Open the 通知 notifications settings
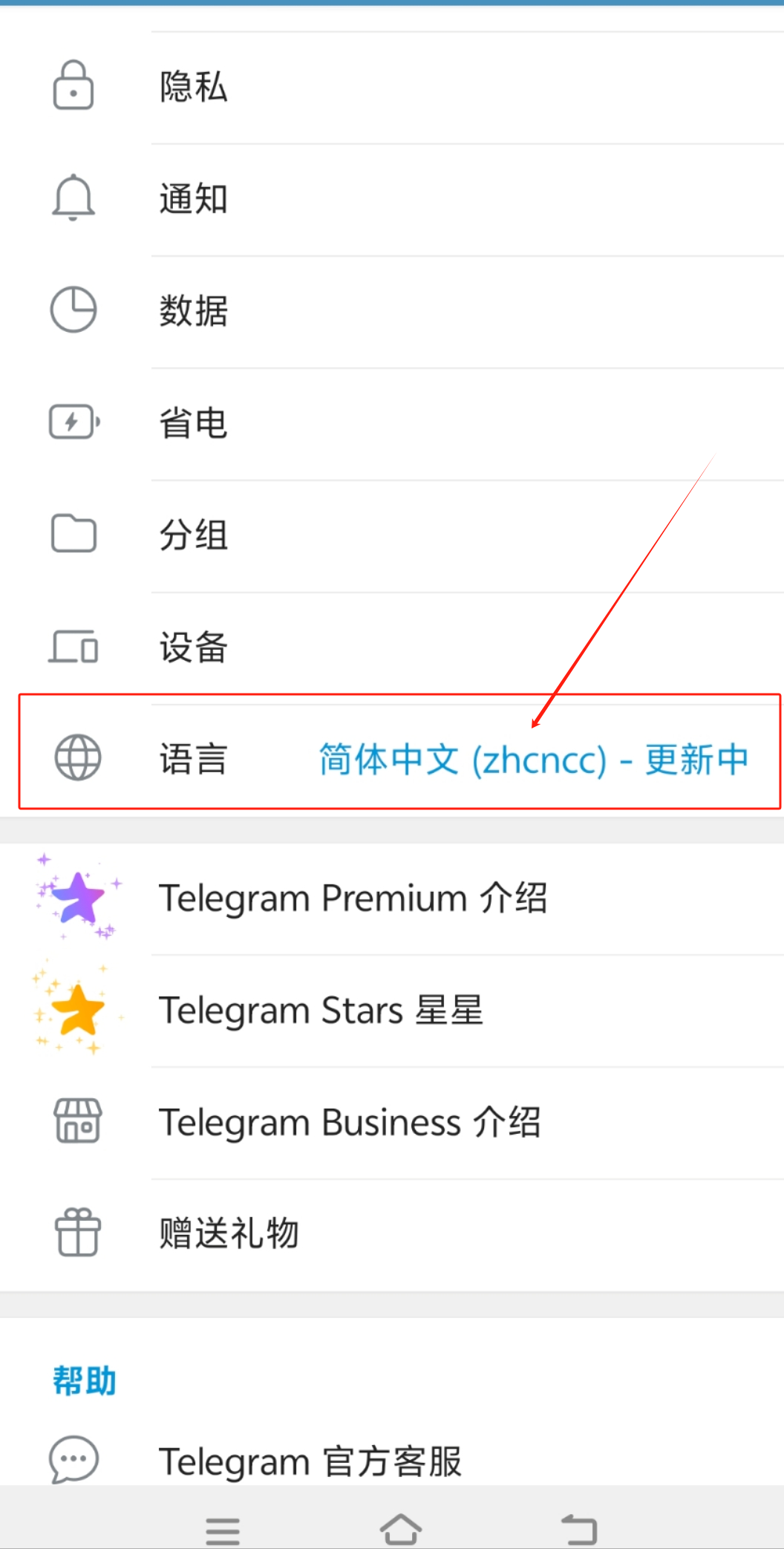The image size is (784, 1549). [x=193, y=199]
